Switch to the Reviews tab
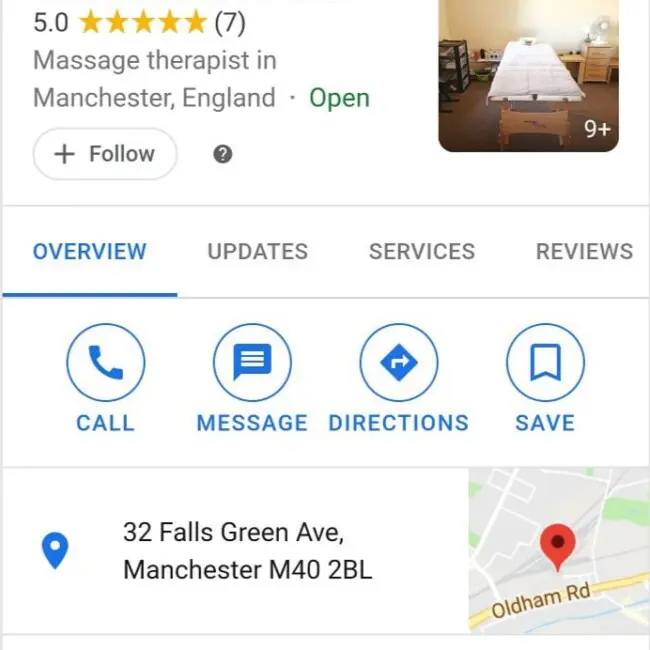Image resolution: width=650 pixels, height=650 pixels. pos(584,252)
